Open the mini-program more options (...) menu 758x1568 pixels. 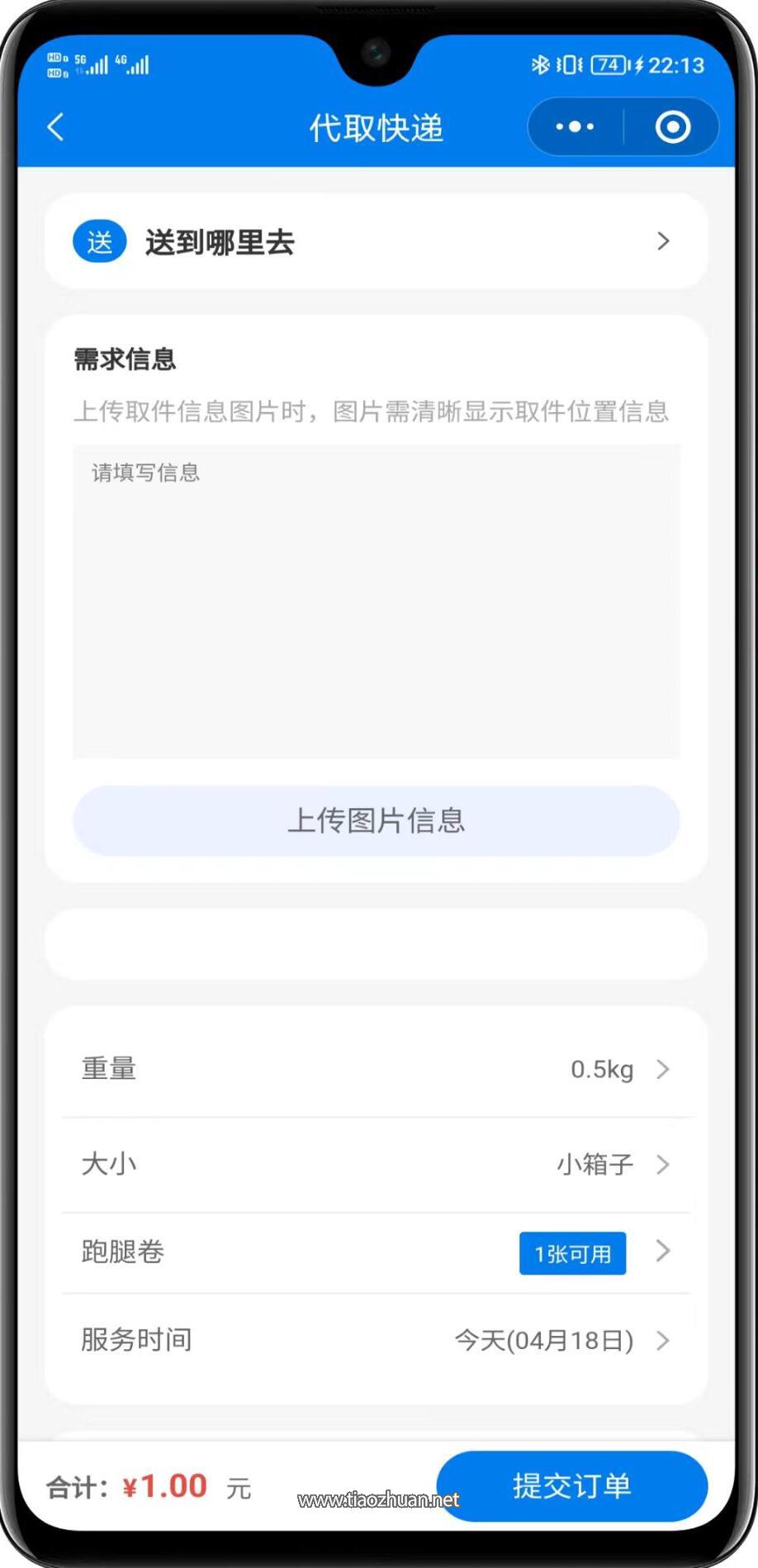(573, 126)
